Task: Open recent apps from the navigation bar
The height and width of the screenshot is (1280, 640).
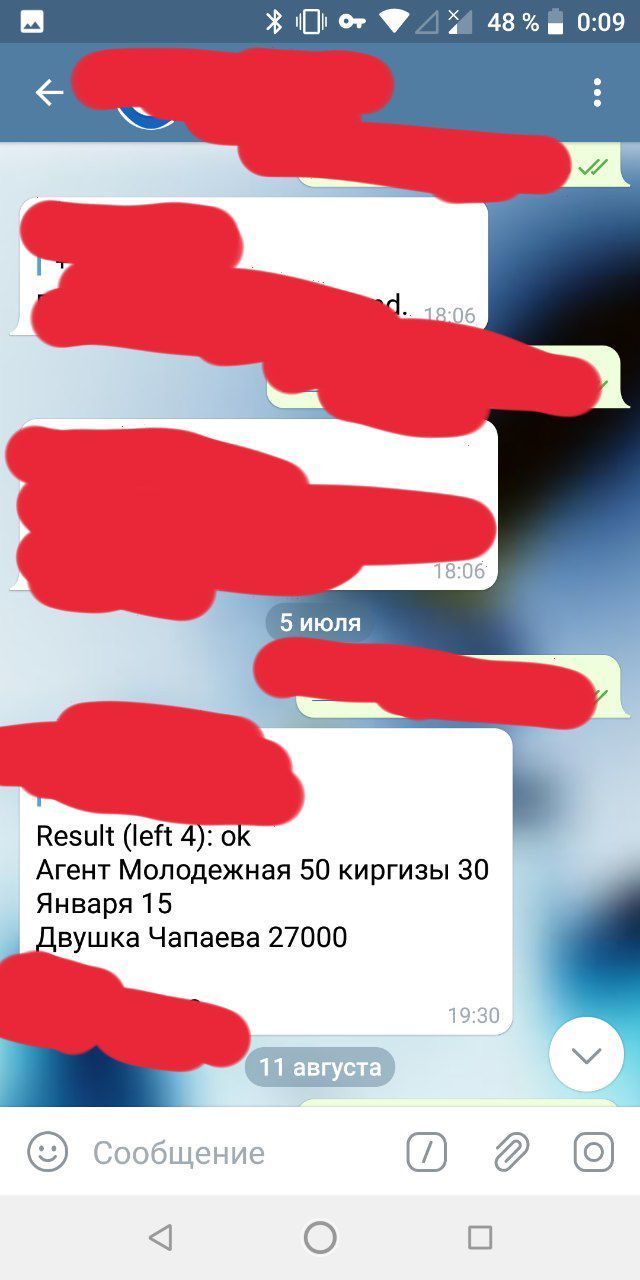Action: [480, 1238]
